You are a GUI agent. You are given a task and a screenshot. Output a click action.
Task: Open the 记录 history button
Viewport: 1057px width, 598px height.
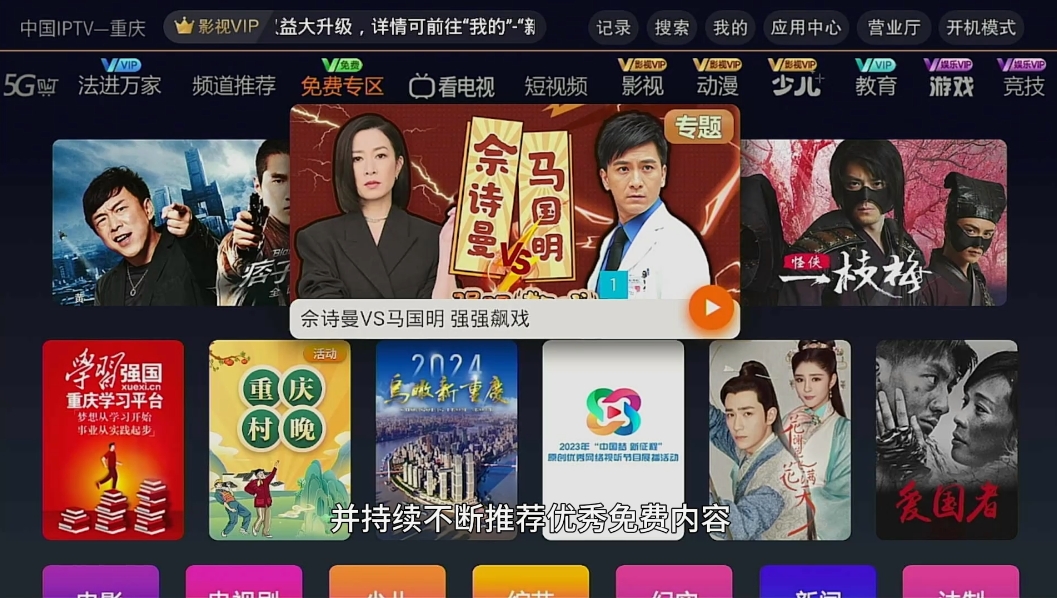click(x=613, y=28)
